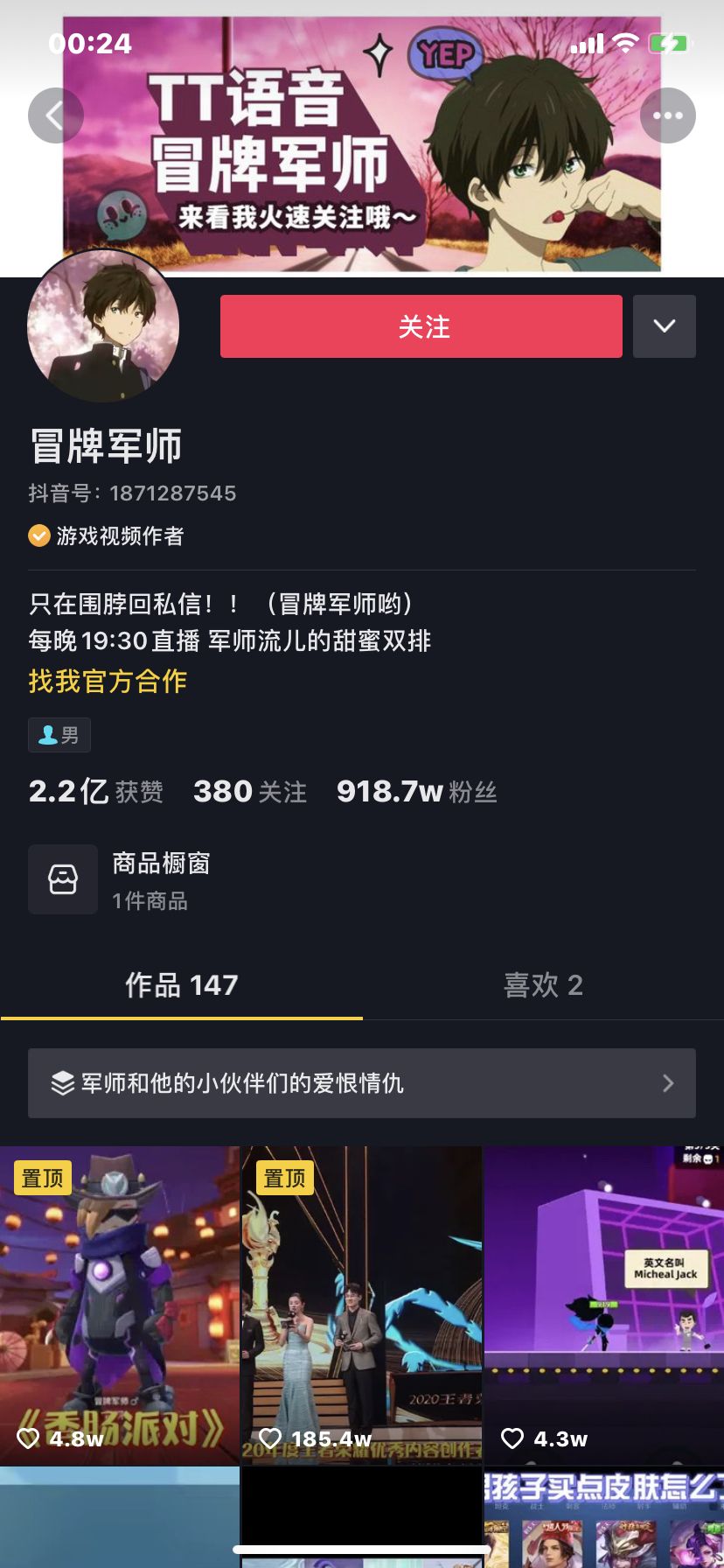The height and width of the screenshot is (1568, 724).
Task: Tap the 关注 follow button
Action: (421, 326)
